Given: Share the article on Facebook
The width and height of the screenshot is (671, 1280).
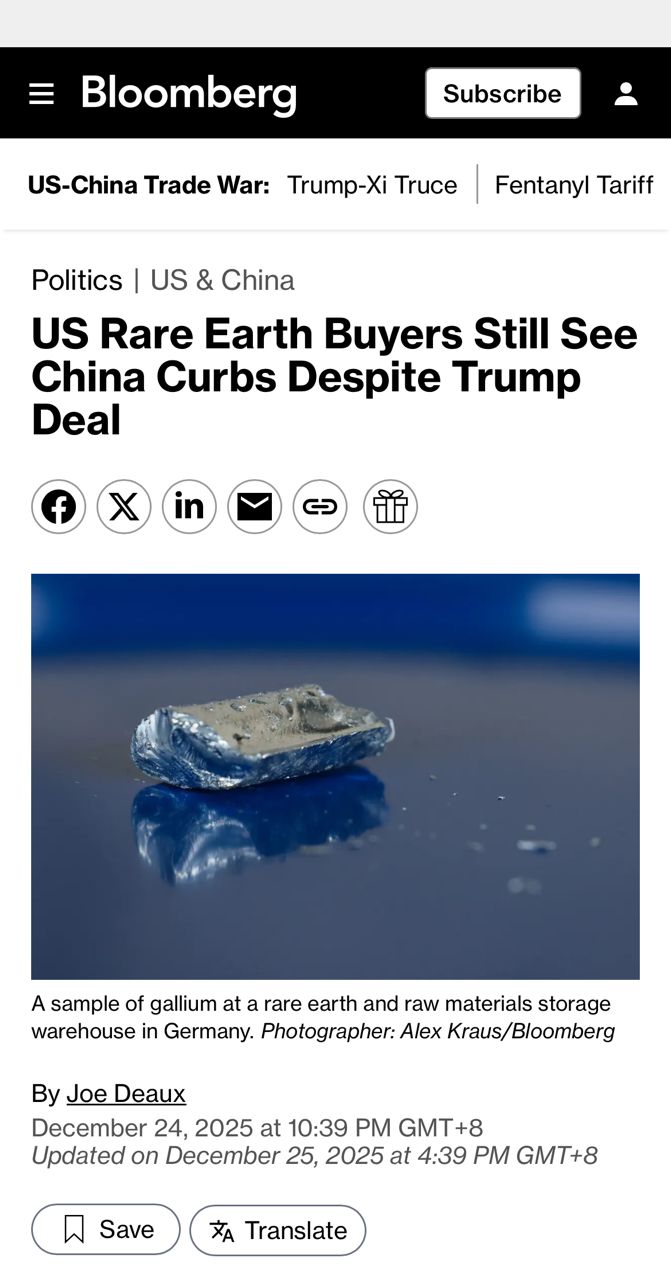Looking at the screenshot, I should pyautogui.click(x=58, y=507).
